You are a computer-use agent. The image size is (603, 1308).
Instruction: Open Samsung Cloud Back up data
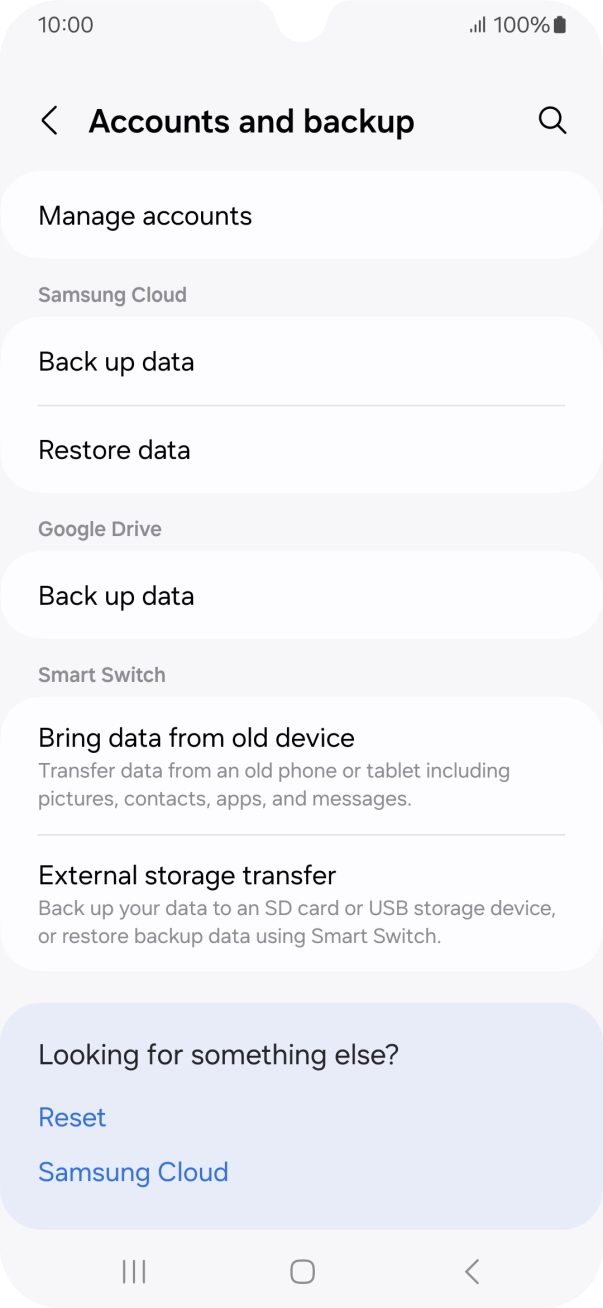[300, 362]
